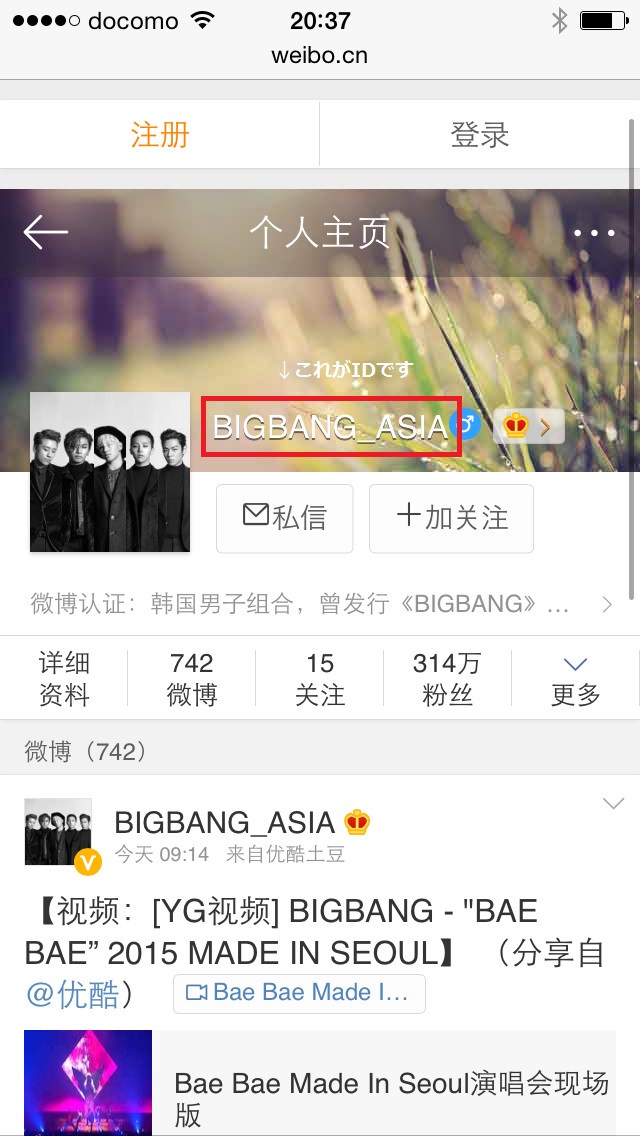Open 详细资料 profile details
This screenshot has width=640, height=1136.
click(x=64, y=678)
